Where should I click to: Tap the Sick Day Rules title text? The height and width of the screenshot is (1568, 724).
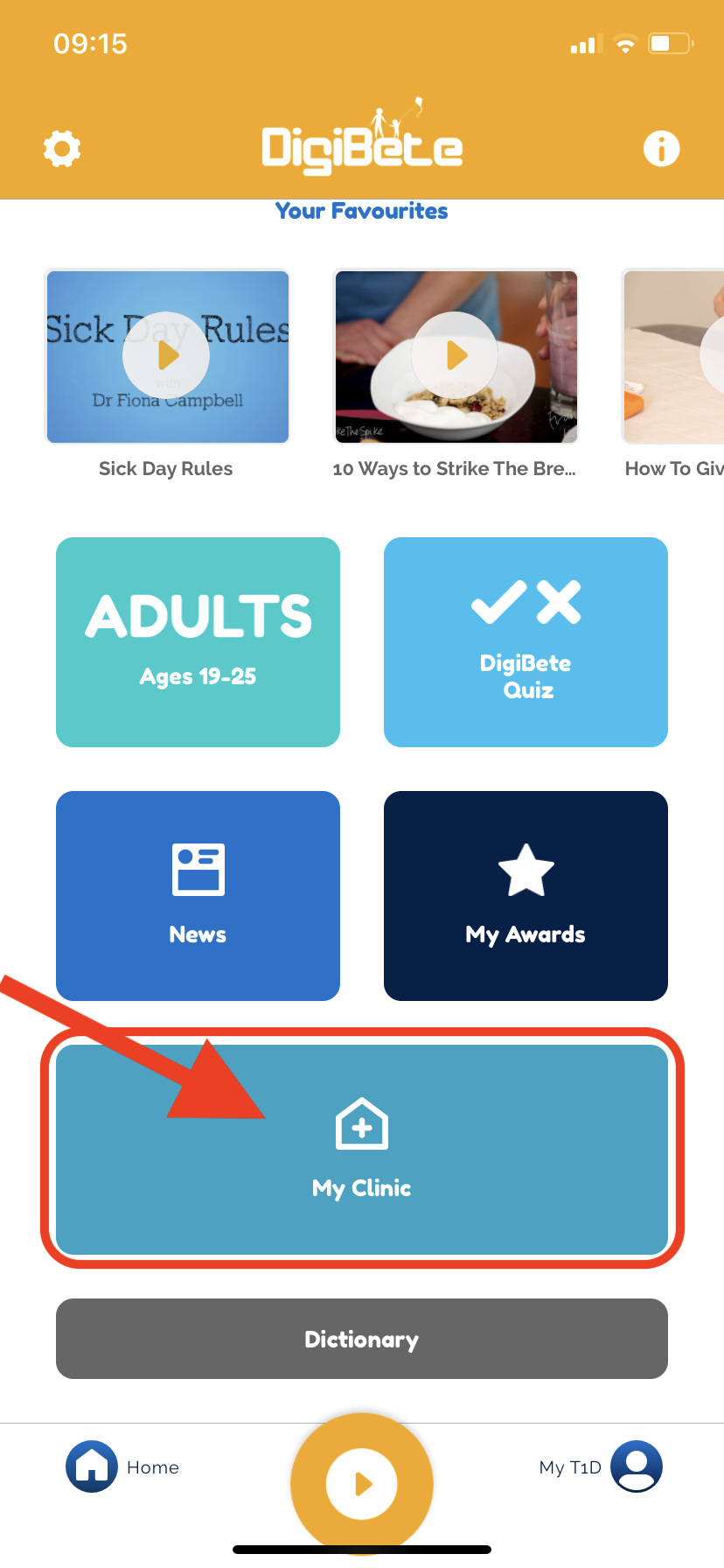point(166,468)
